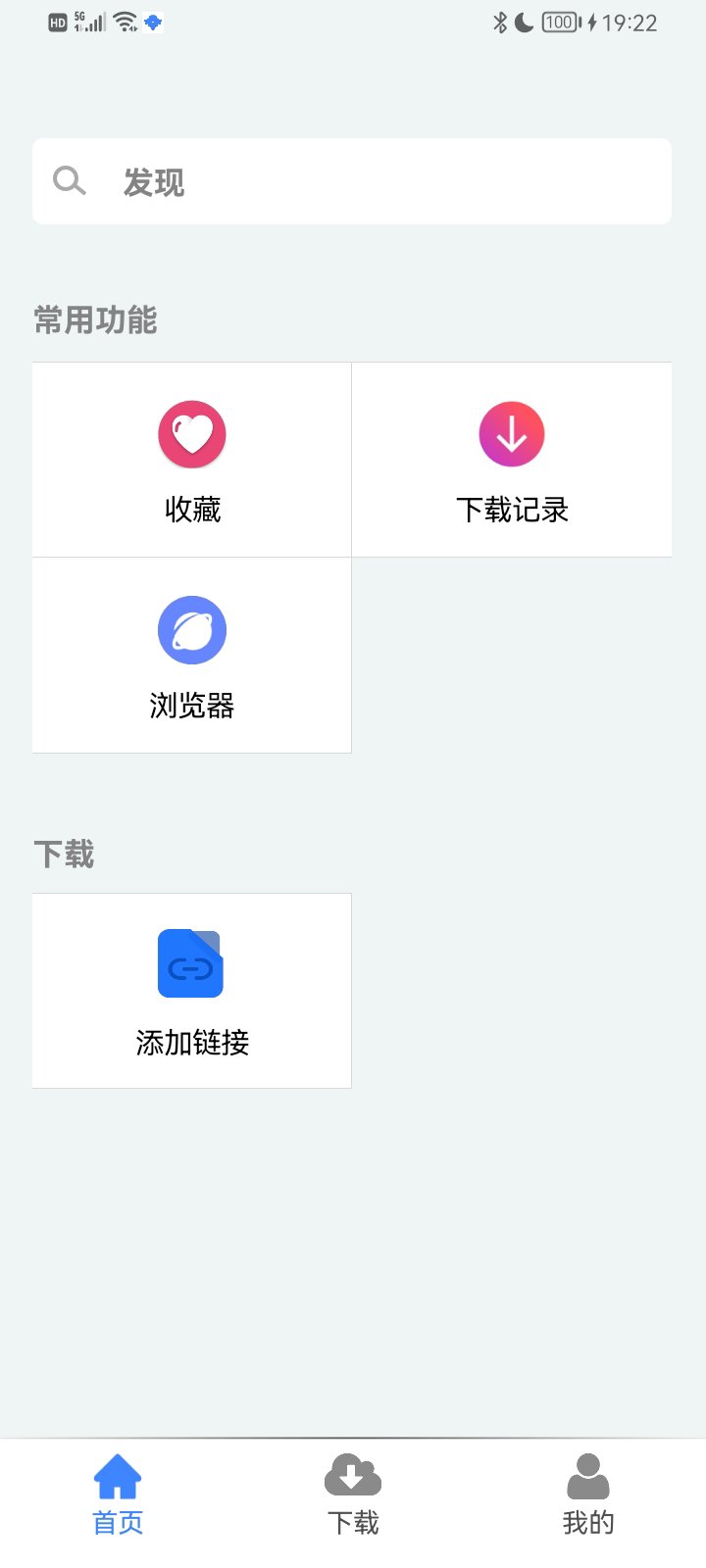Image resolution: width=706 pixels, height=1568 pixels.
Task: Tap the cloud download icon in bottom bar
Action: (352, 1478)
